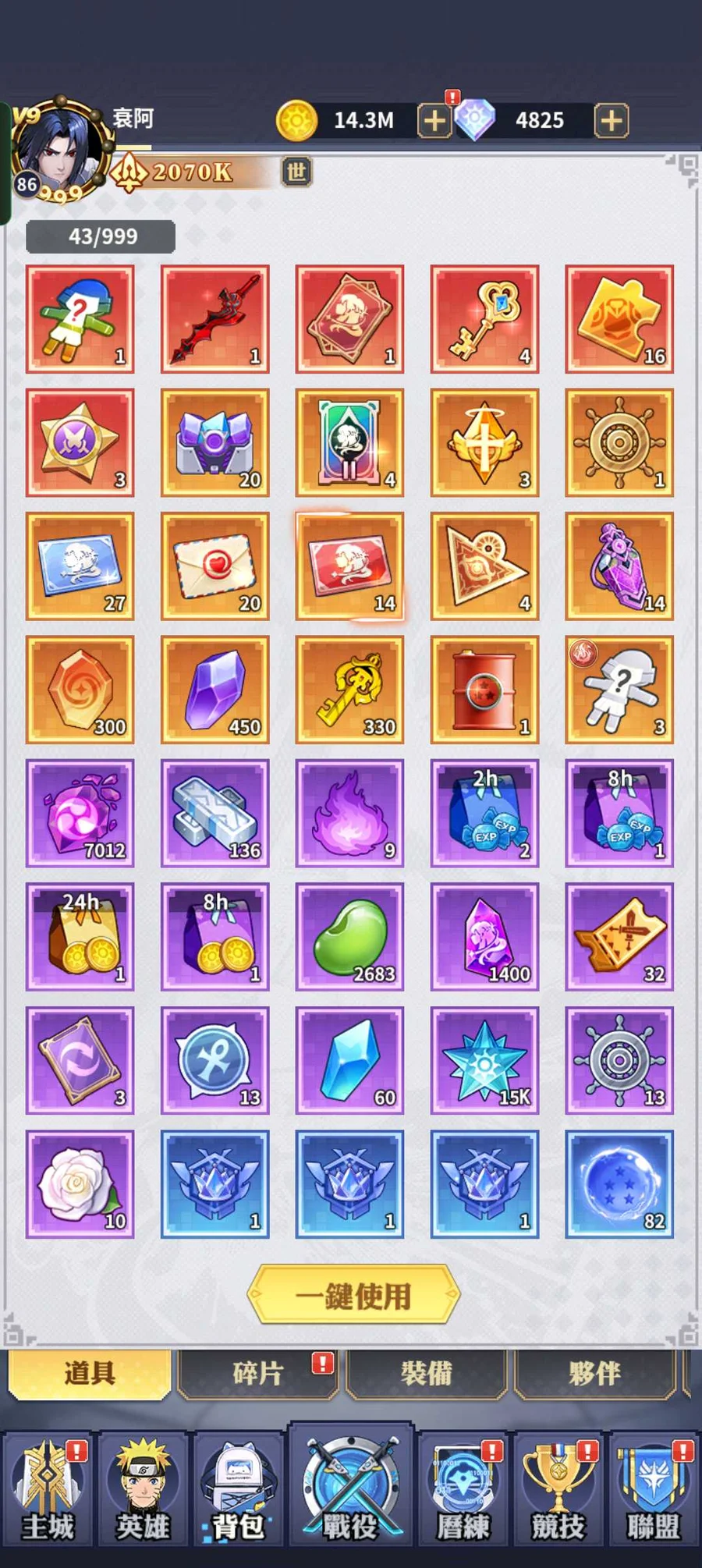Switch to the 夥伴 tab

[x=594, y=1374]
